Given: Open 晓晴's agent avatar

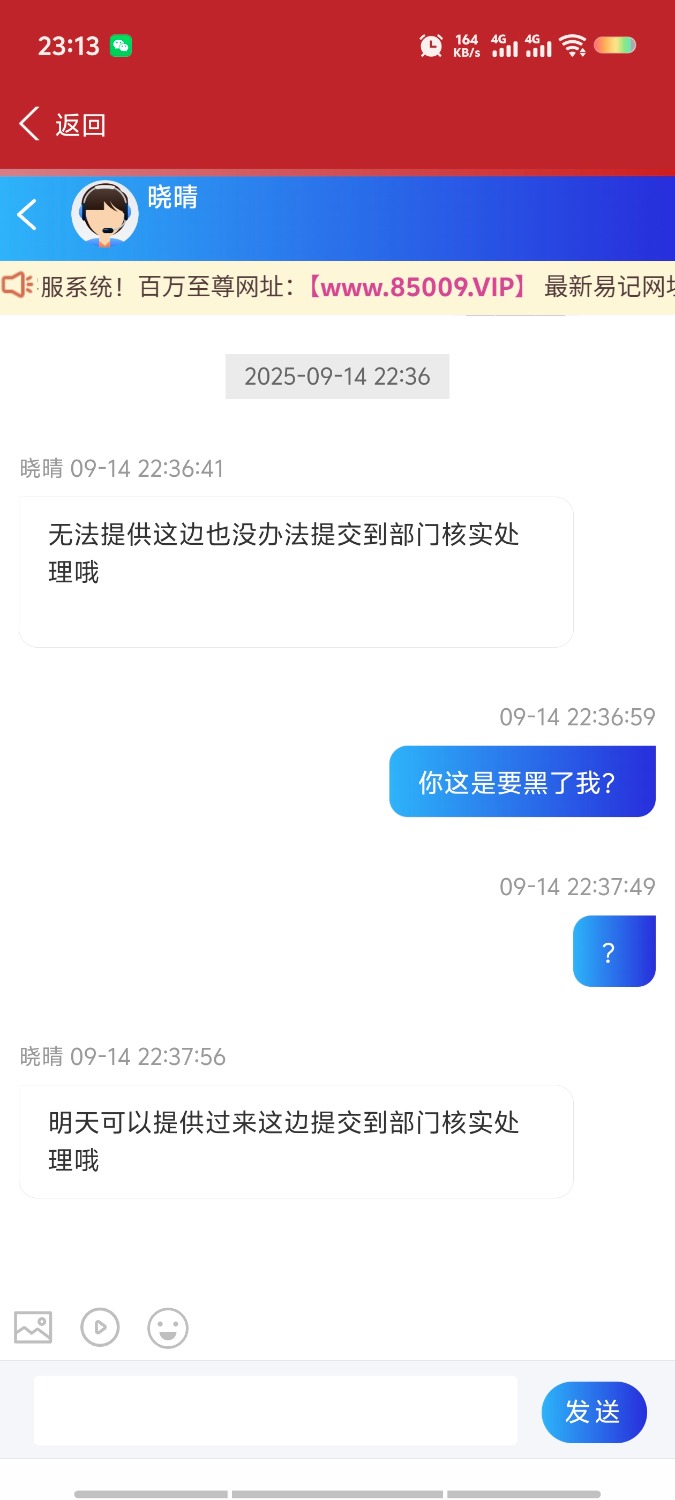Looking at the screenshot, I should tap(105, 214).
